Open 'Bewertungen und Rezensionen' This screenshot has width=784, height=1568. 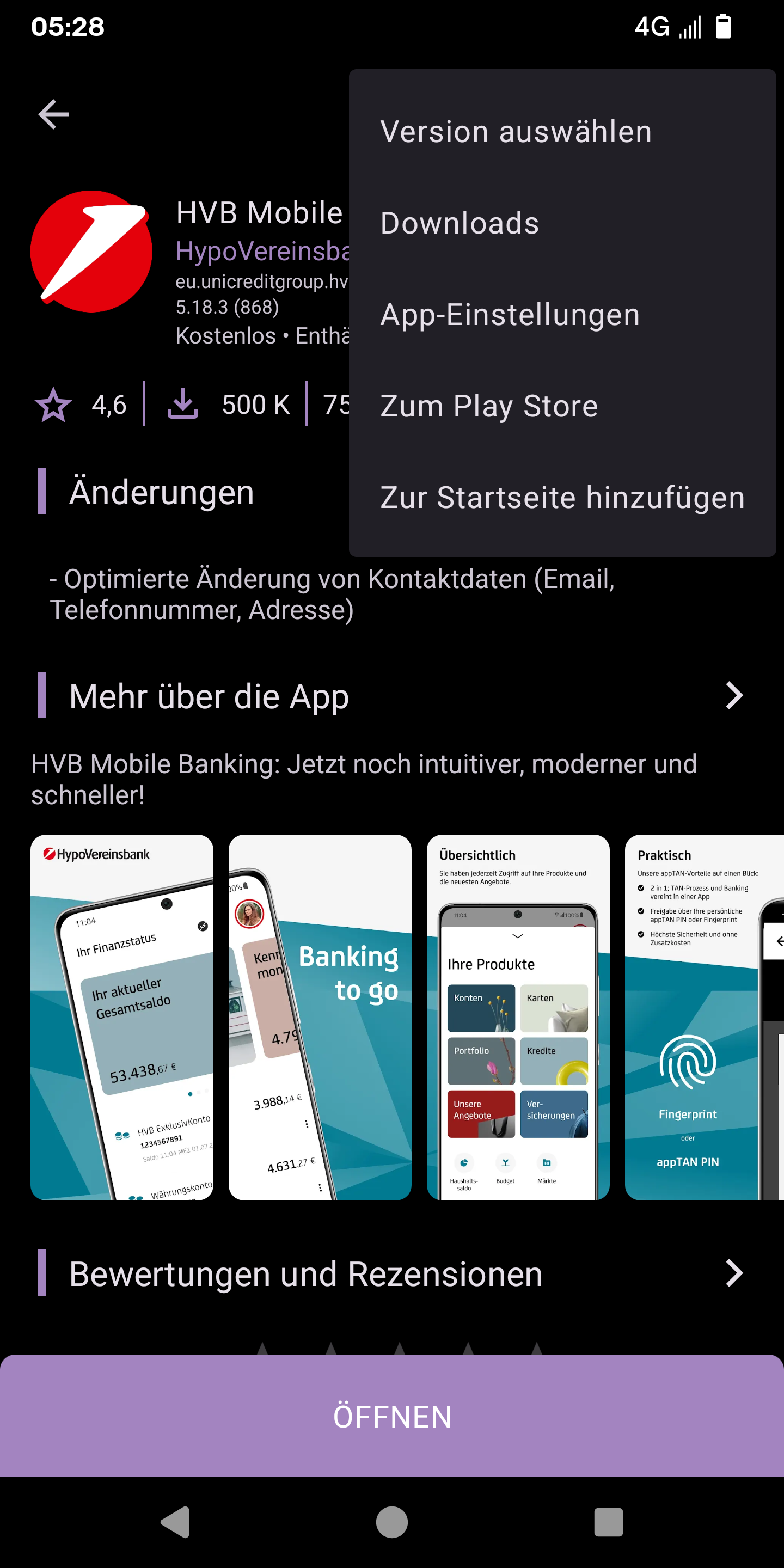pos(733,1273)
